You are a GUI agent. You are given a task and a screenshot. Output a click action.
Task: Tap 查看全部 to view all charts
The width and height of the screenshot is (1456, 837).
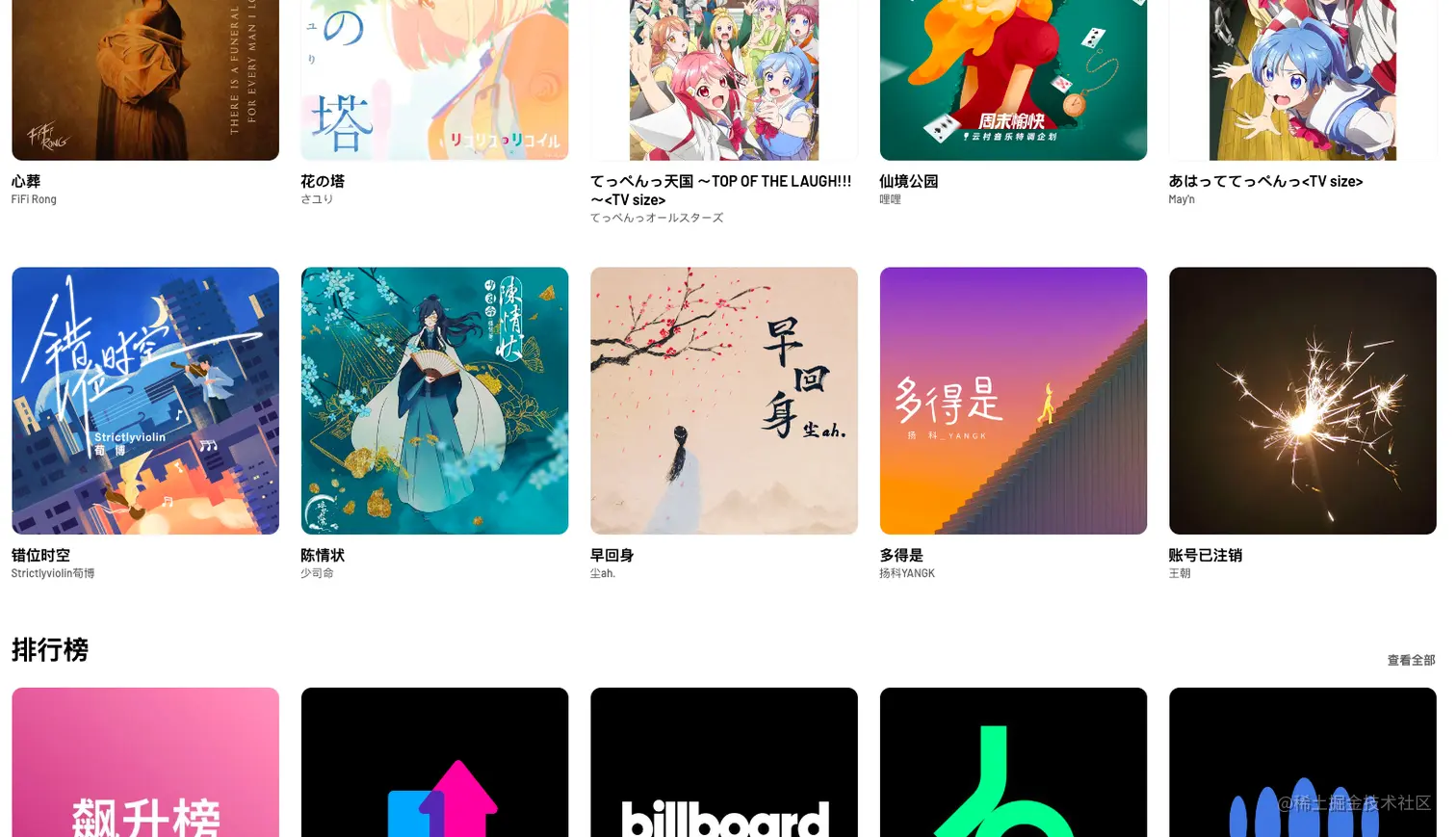pos(1411,661)
